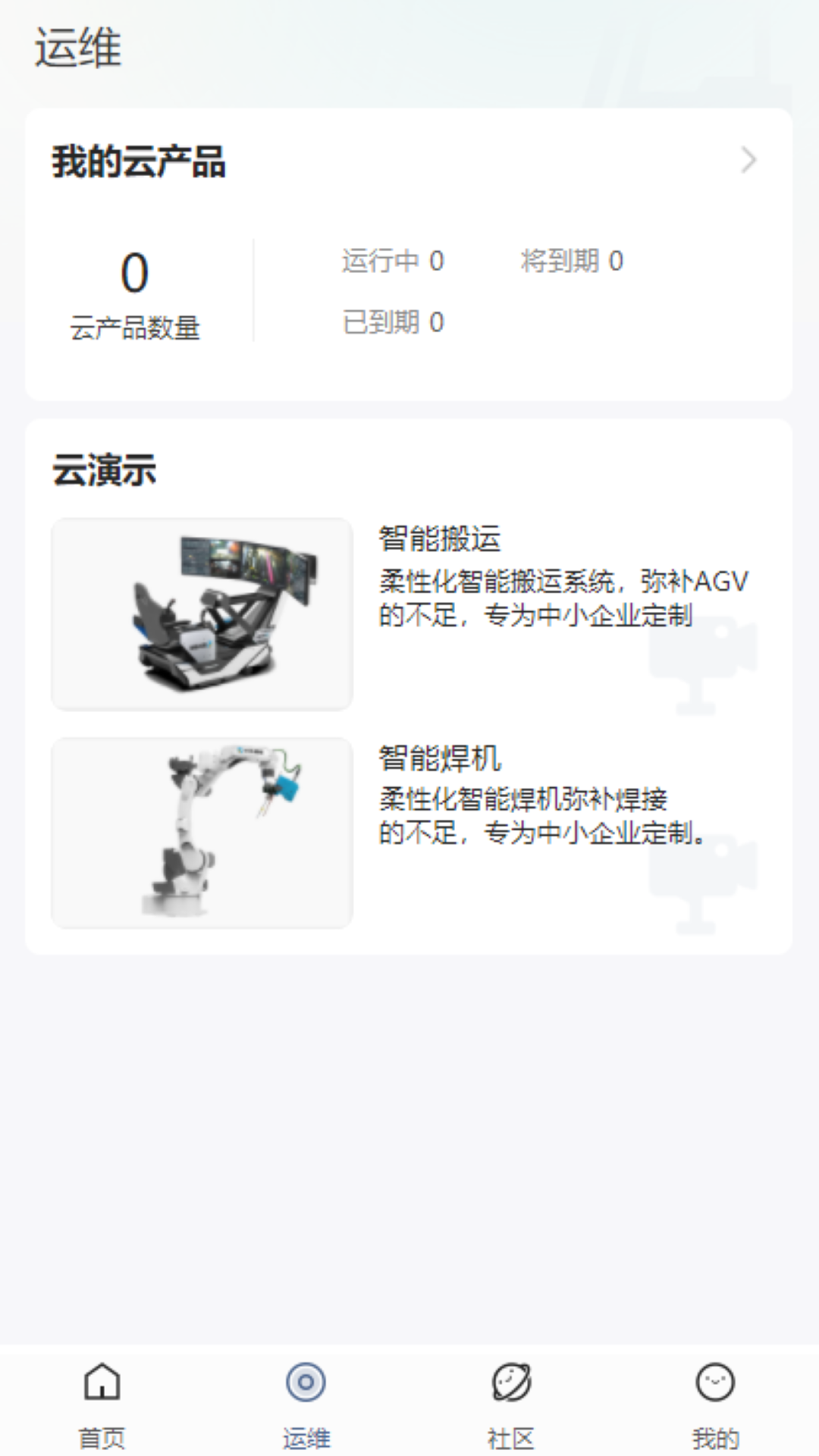Open 我的云产品 via the chevron arrow
This screenshot has width=819, height=1456.
click(x=748, y=160)
